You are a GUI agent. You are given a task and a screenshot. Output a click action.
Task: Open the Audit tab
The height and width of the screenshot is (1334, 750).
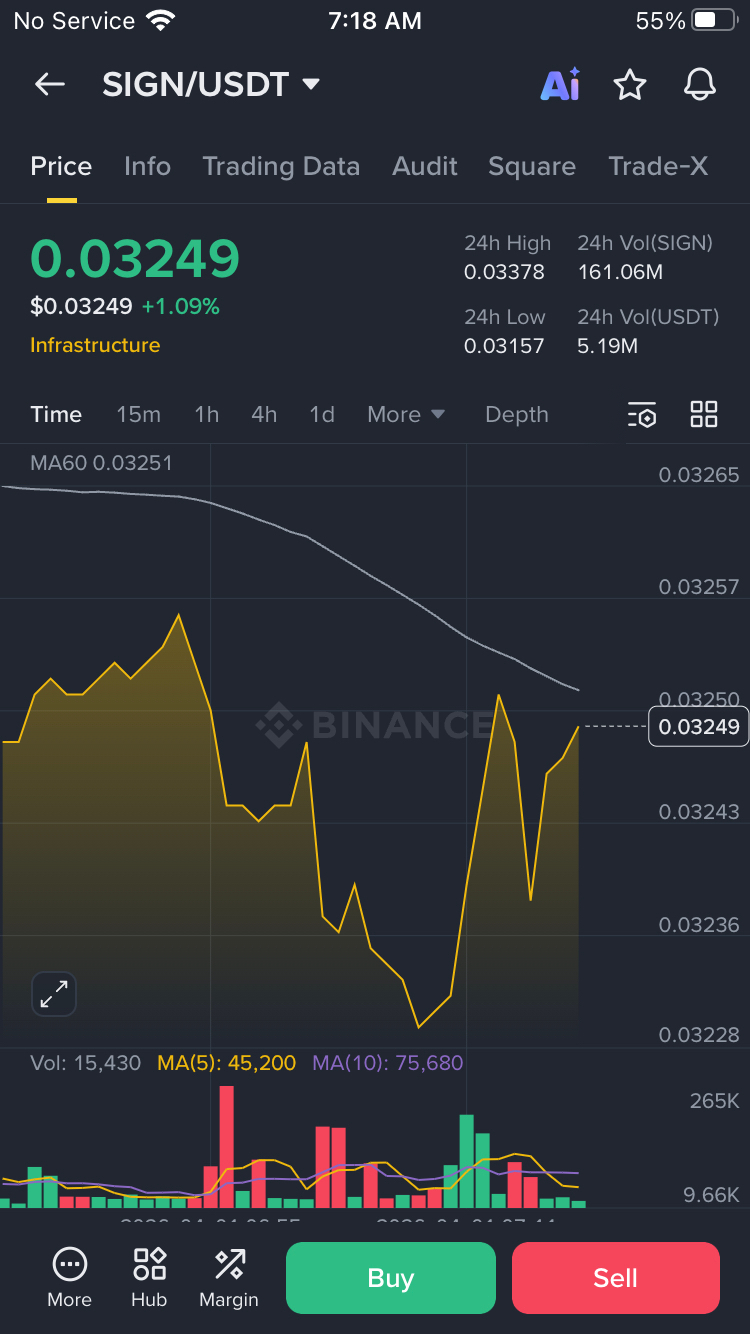pyautogui.click(x=425, y=166)
